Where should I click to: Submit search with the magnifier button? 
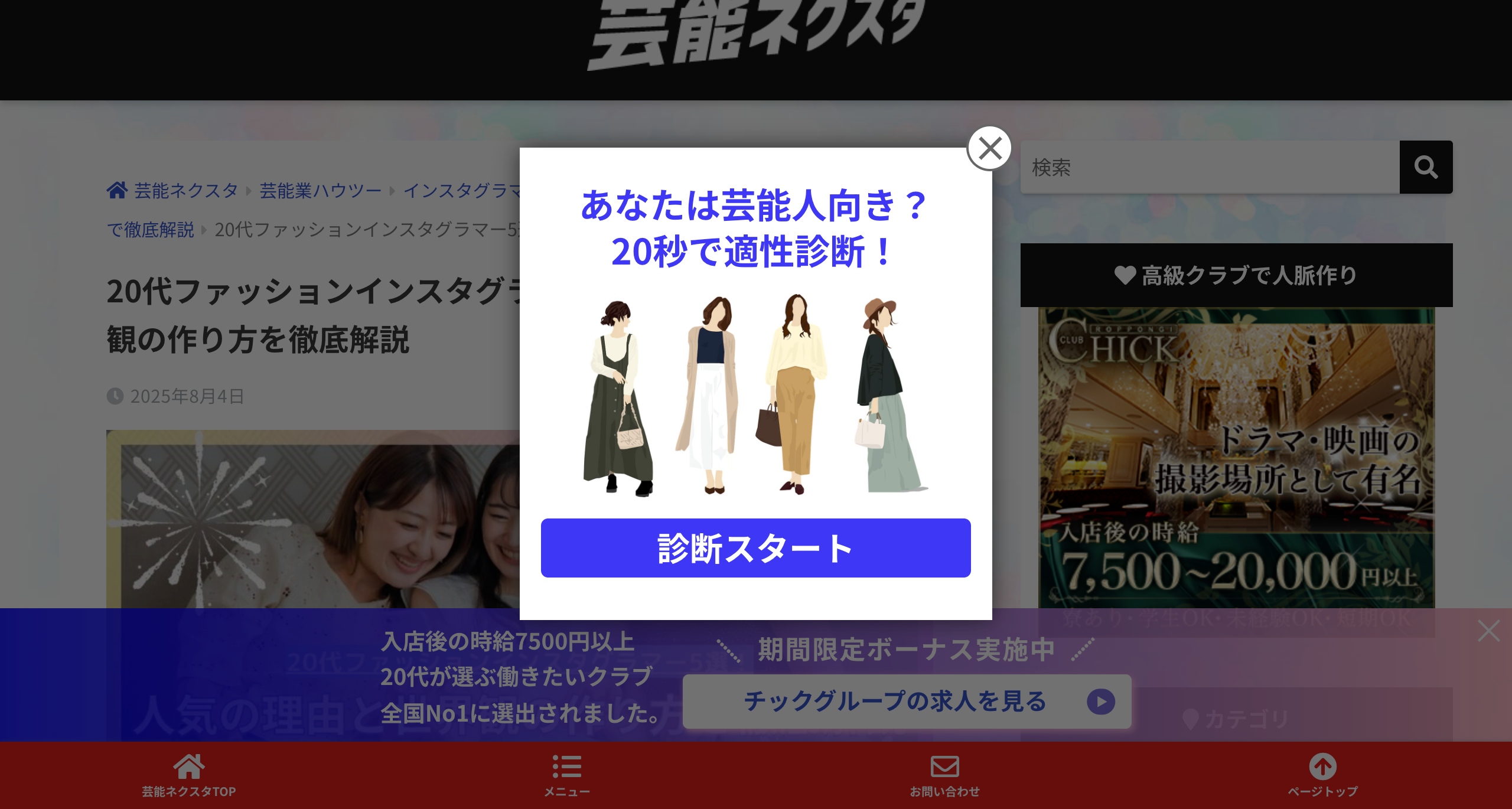tap(1426, 167)
